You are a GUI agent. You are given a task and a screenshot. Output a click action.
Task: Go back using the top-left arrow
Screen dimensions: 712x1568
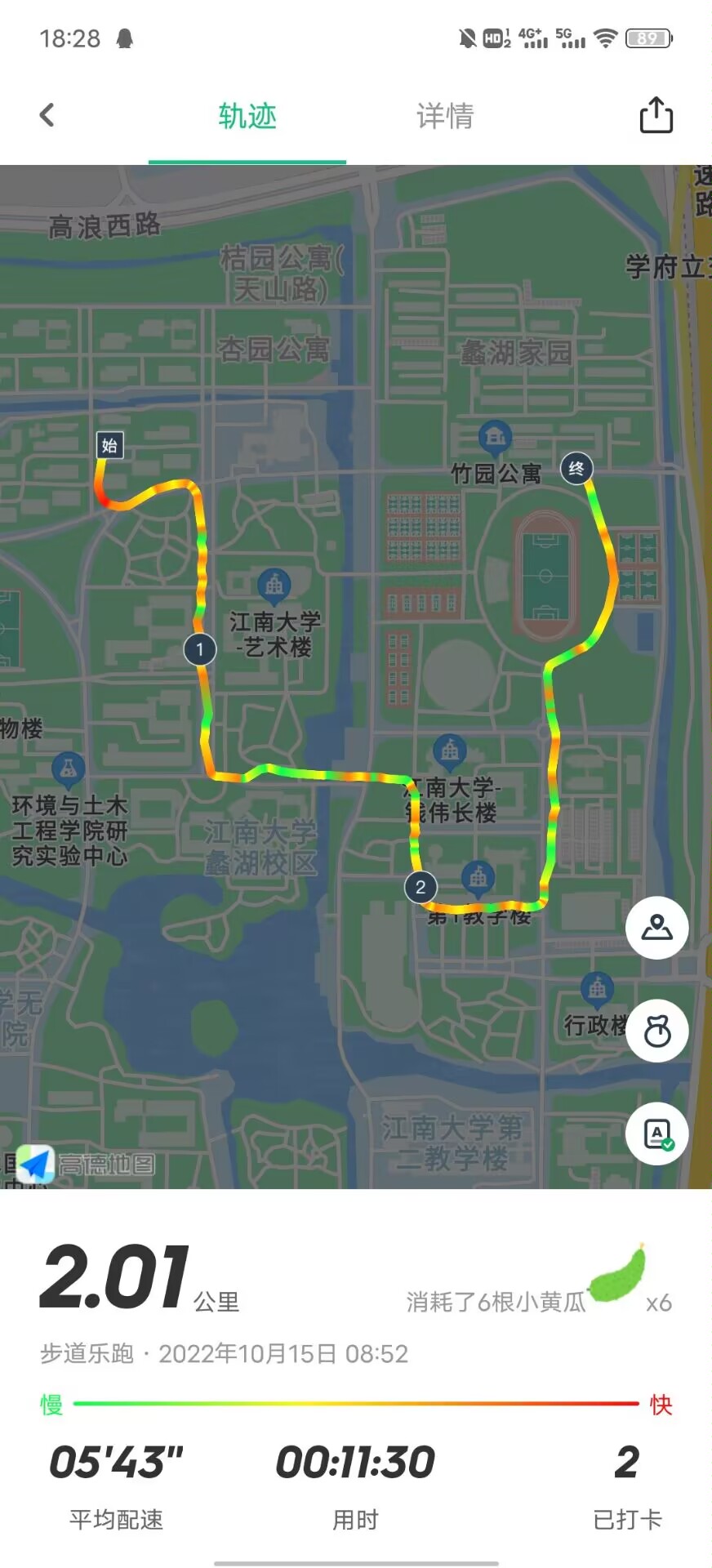coord(47,115)
